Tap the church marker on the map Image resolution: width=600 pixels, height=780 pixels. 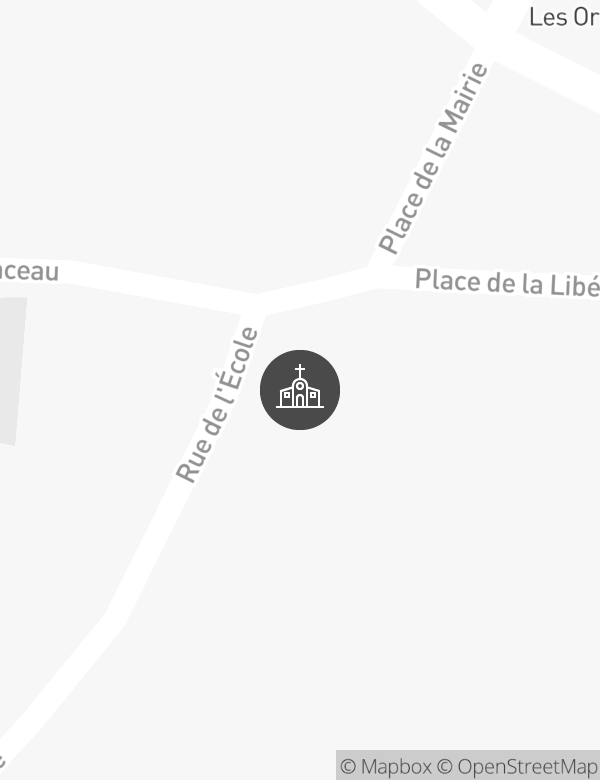tap(300, 390)
